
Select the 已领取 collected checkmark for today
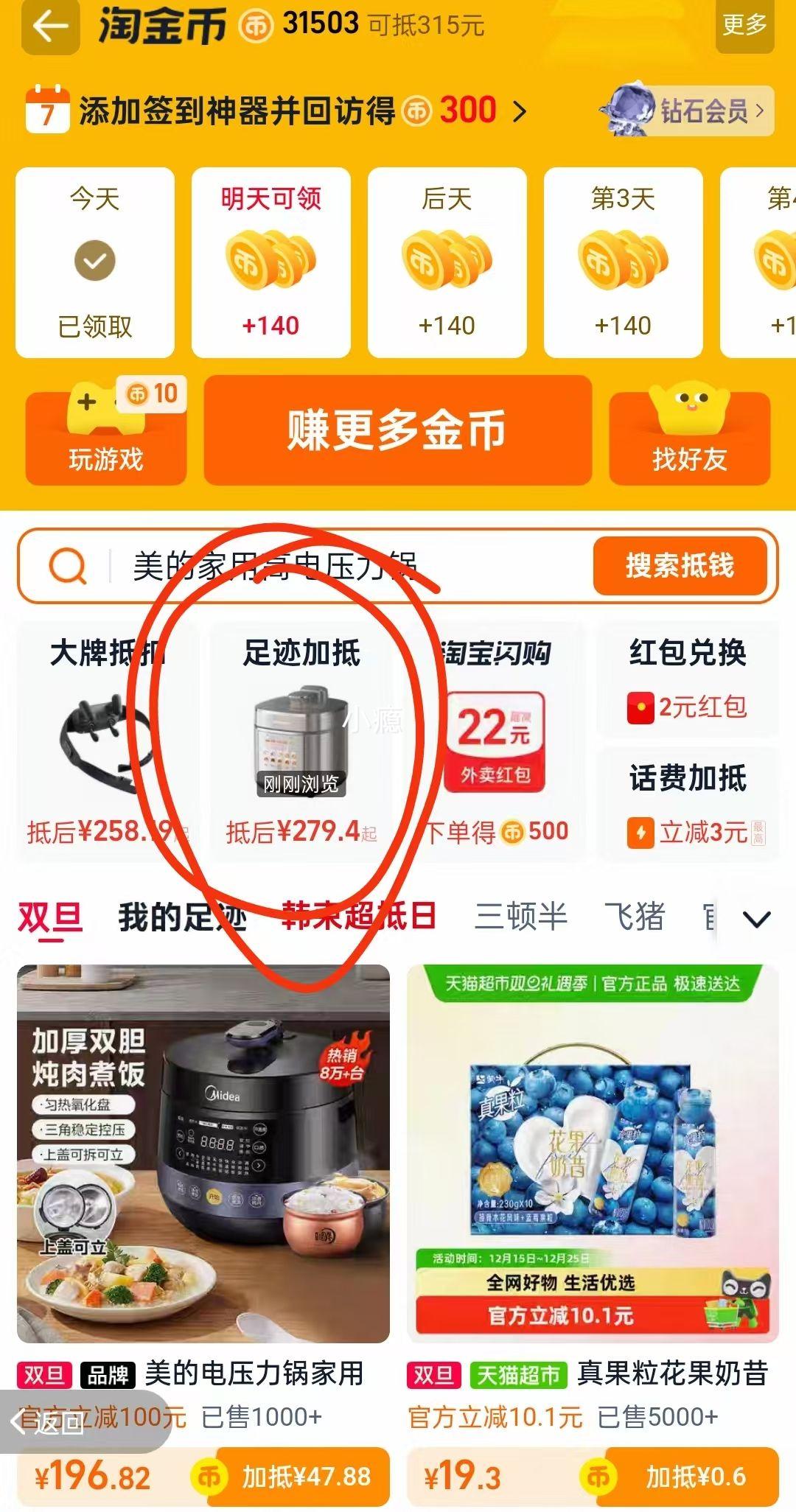94,259
